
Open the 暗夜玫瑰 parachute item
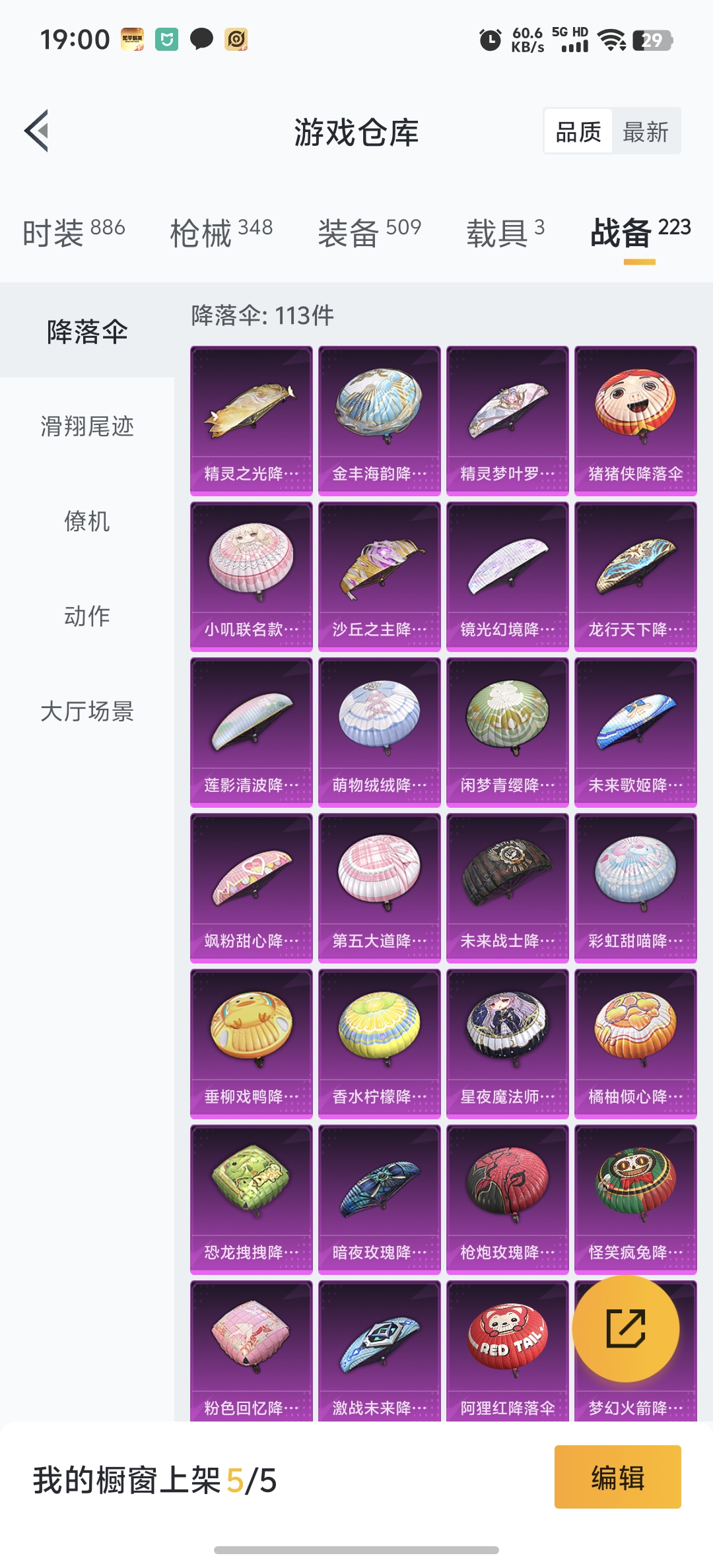(x=380, y=1200)
